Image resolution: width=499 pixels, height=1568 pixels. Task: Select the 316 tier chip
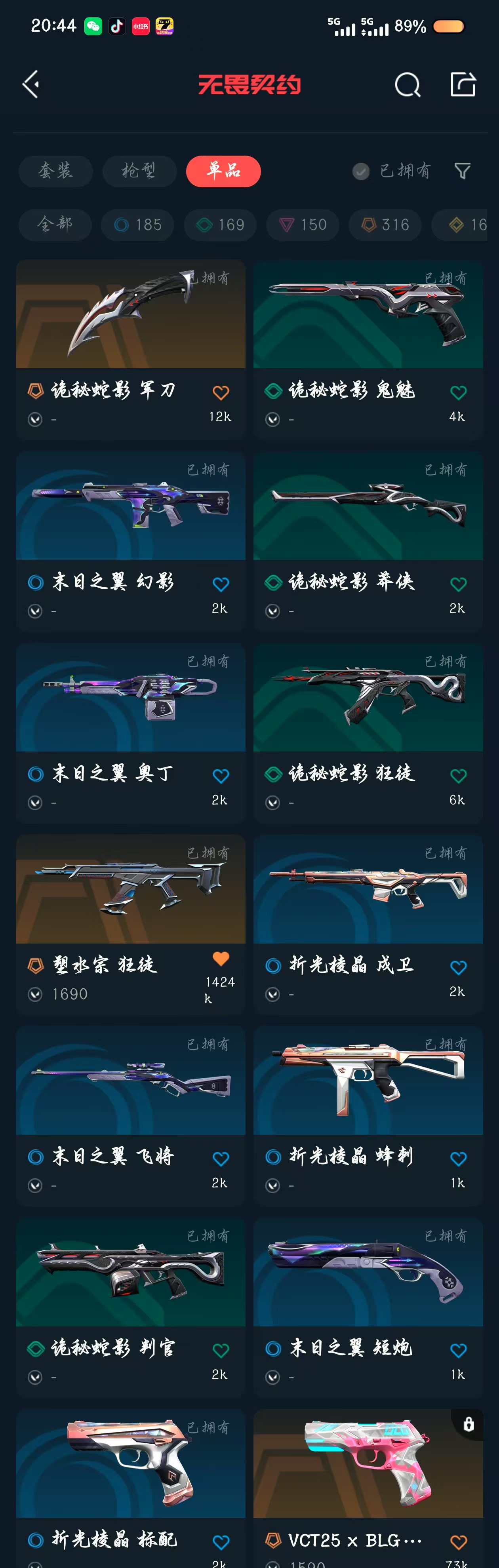click(385, 225)
